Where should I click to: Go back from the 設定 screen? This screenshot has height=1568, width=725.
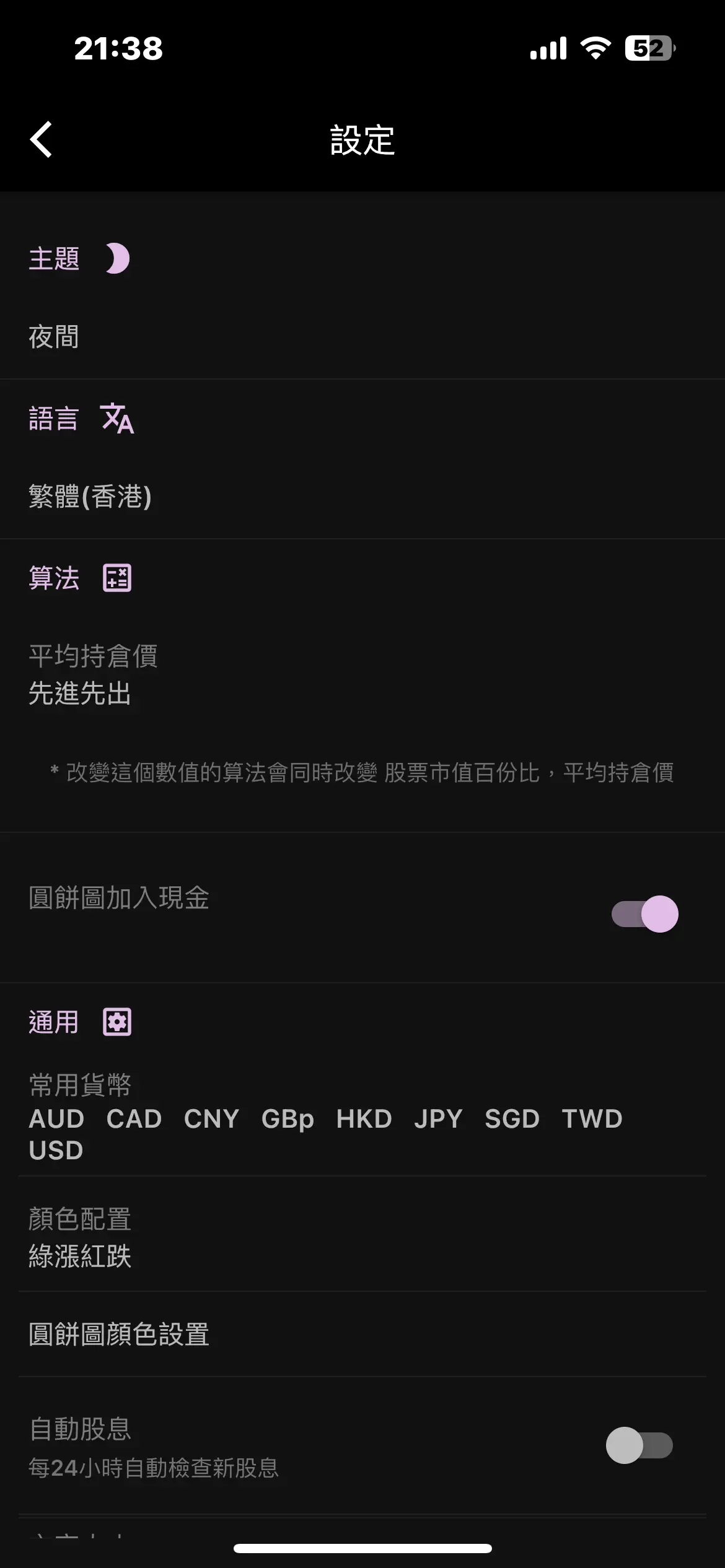(x=42, y=139)
